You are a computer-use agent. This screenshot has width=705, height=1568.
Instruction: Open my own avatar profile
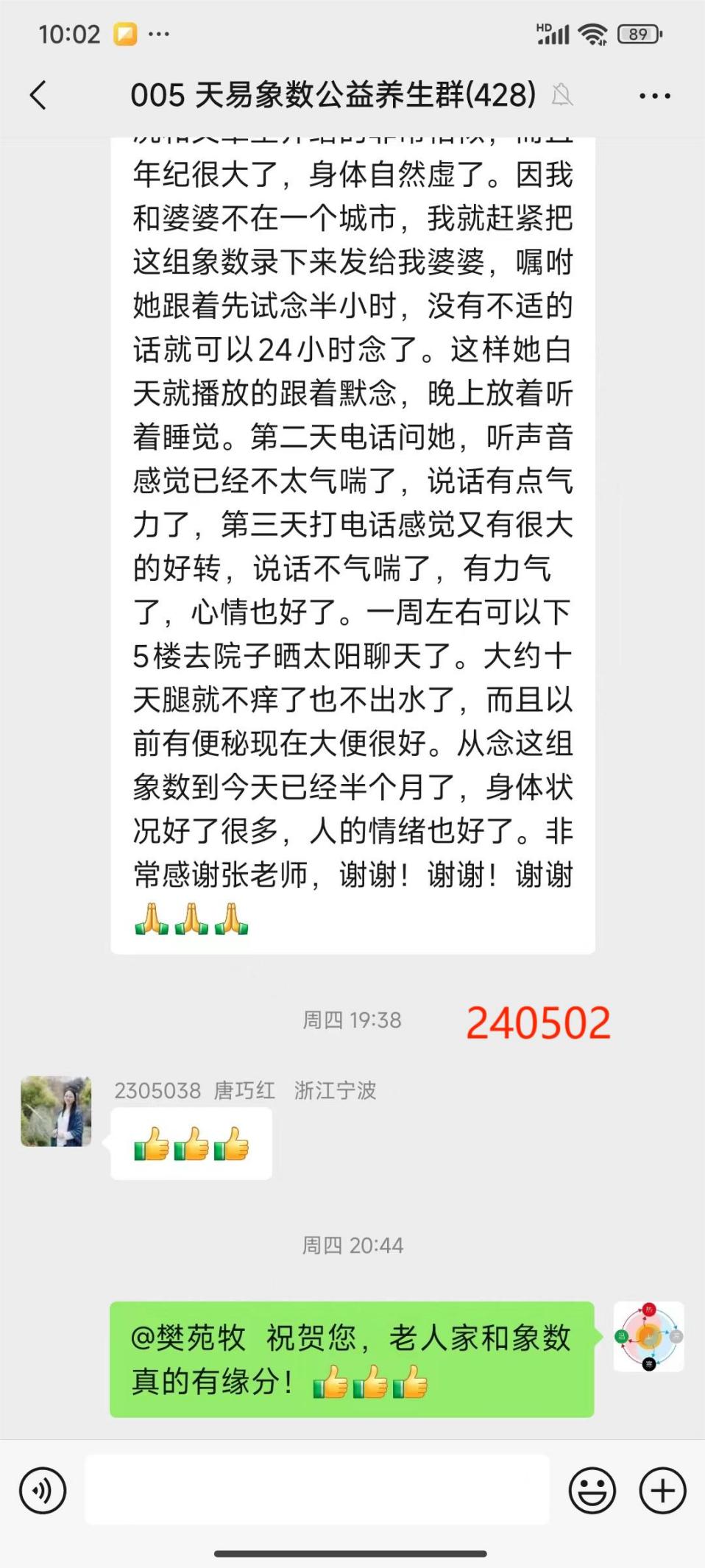pos(648,1336)
